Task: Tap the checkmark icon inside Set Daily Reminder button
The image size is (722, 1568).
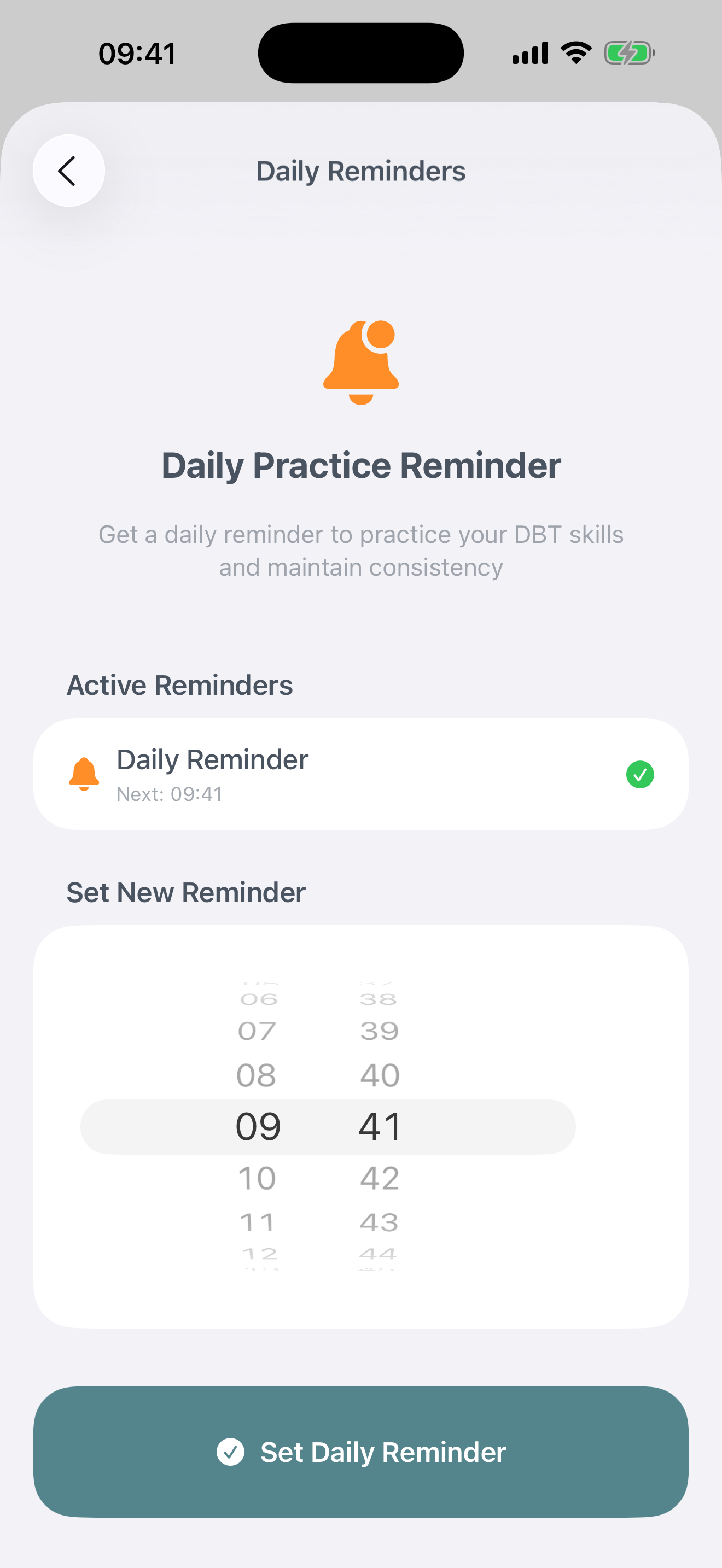Action: click(x=230, y=1452)
